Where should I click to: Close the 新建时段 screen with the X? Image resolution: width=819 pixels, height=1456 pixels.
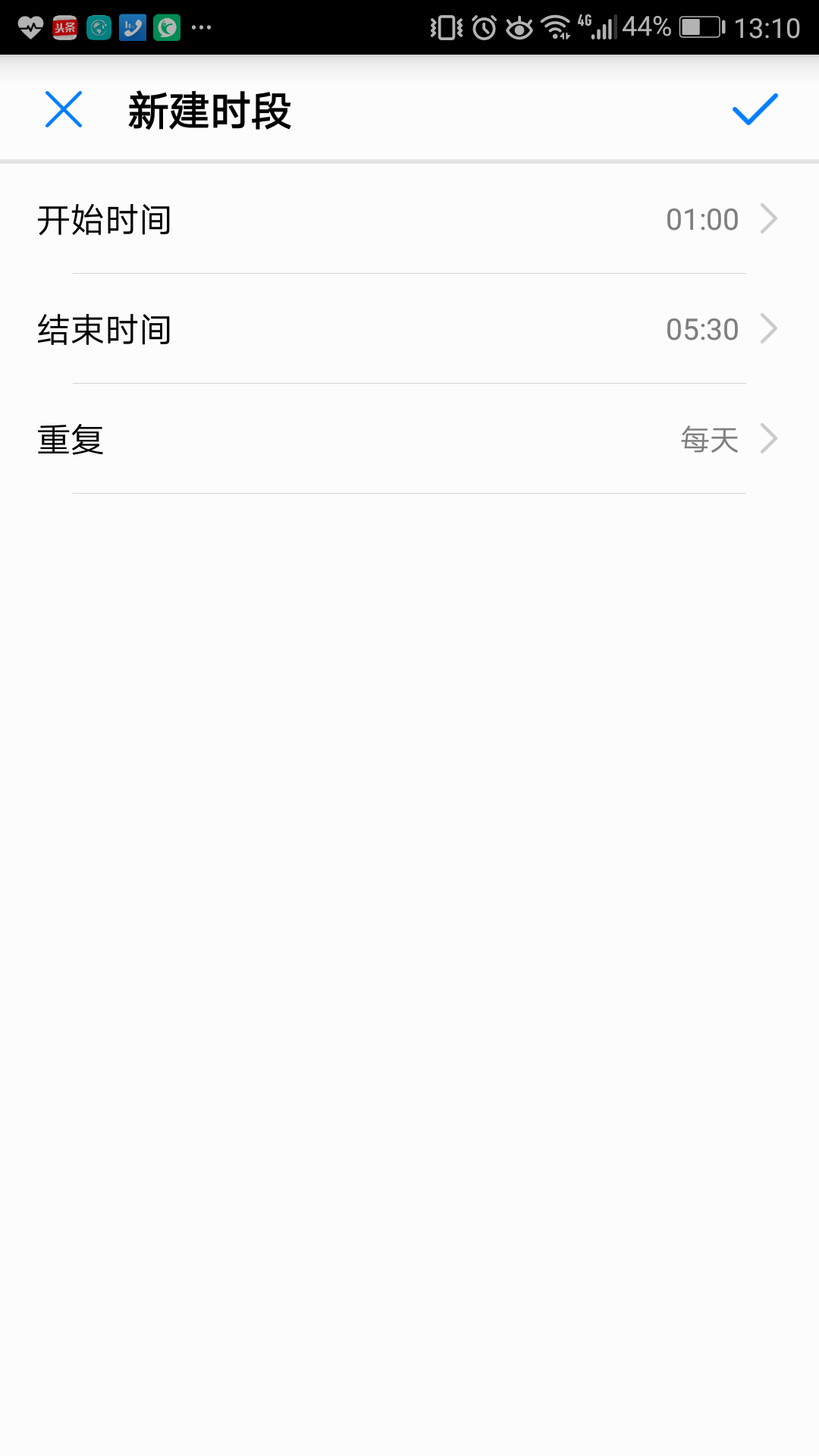[x=64, y=109]
